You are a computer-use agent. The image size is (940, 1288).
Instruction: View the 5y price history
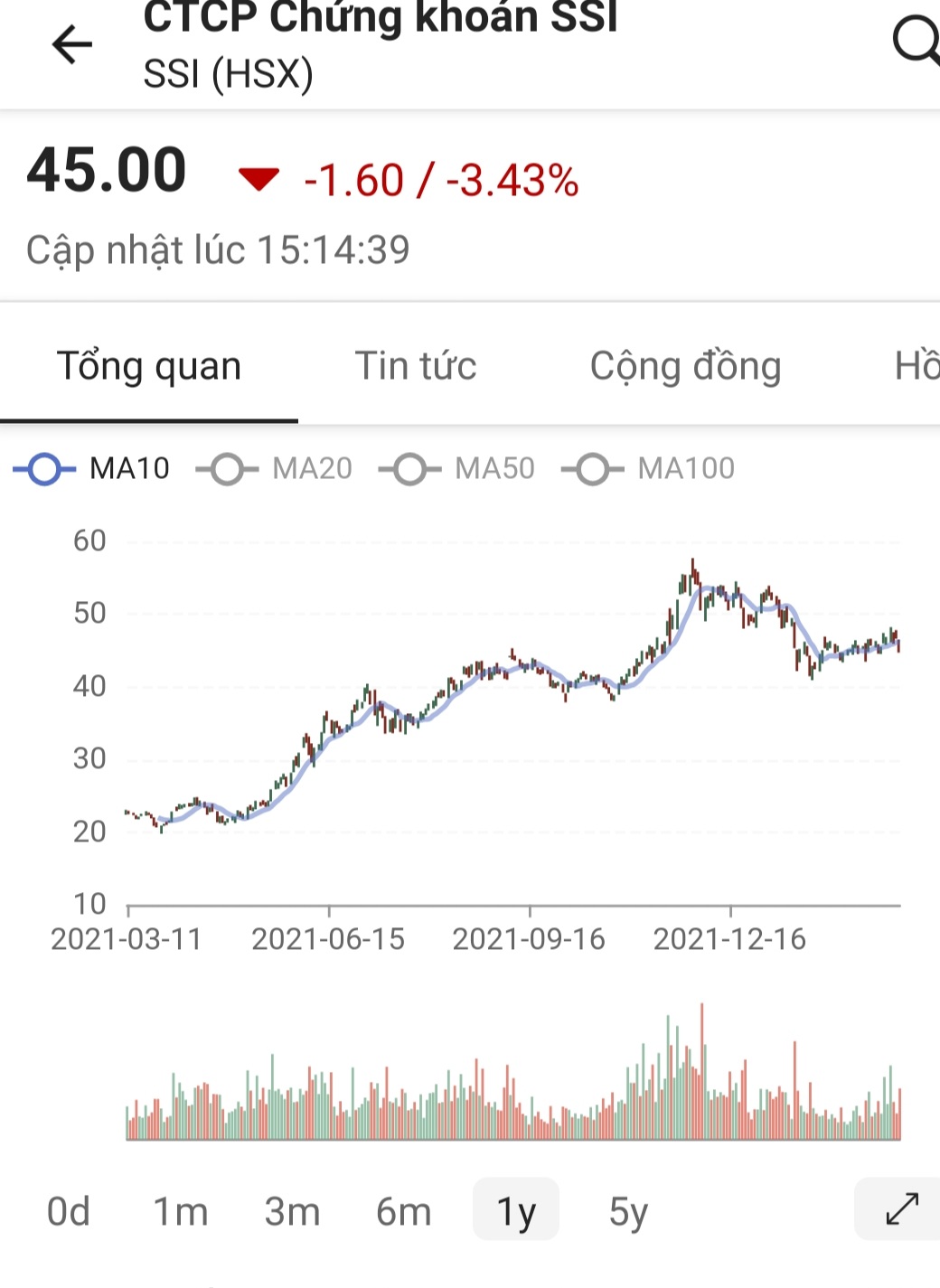[628, 1211]
